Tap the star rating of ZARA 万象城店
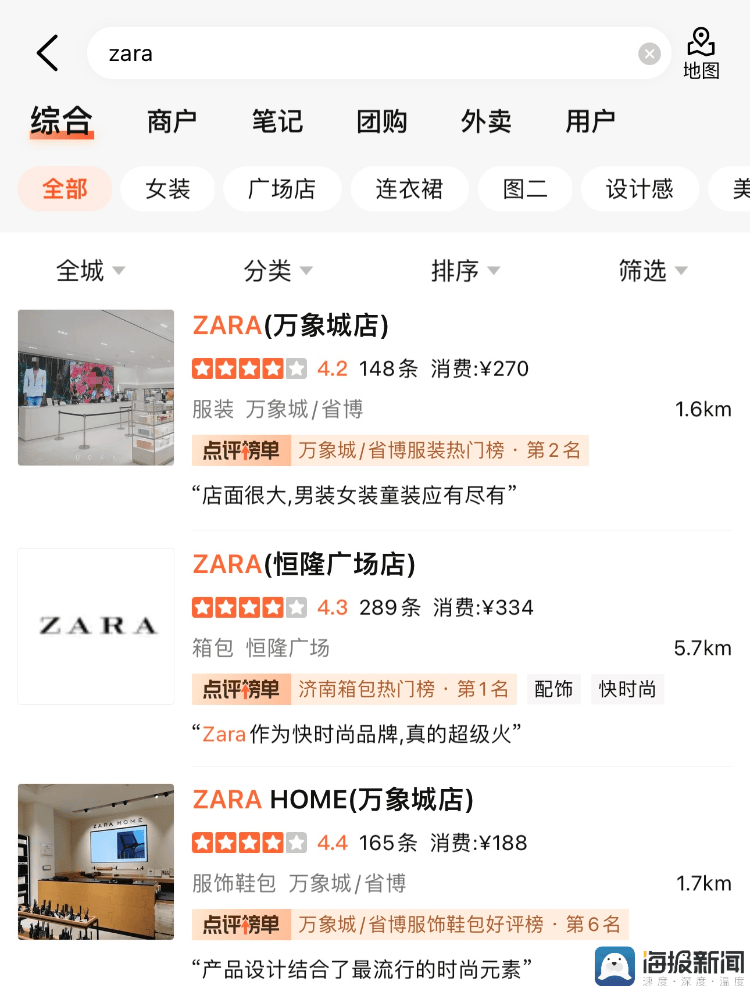The image size is (750, 992). pyautogui.click(x=250, y=368)
